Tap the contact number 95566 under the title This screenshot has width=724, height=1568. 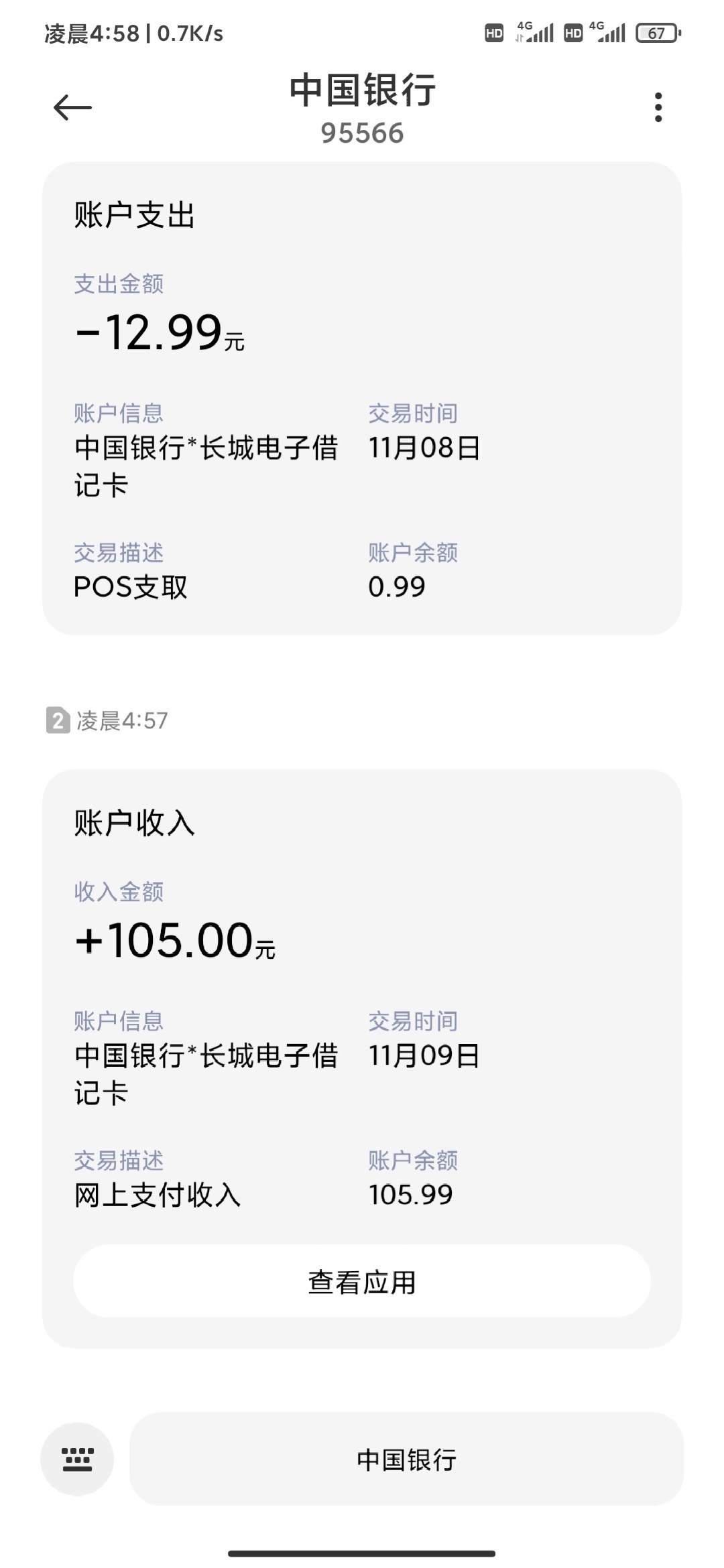(362, 133)
